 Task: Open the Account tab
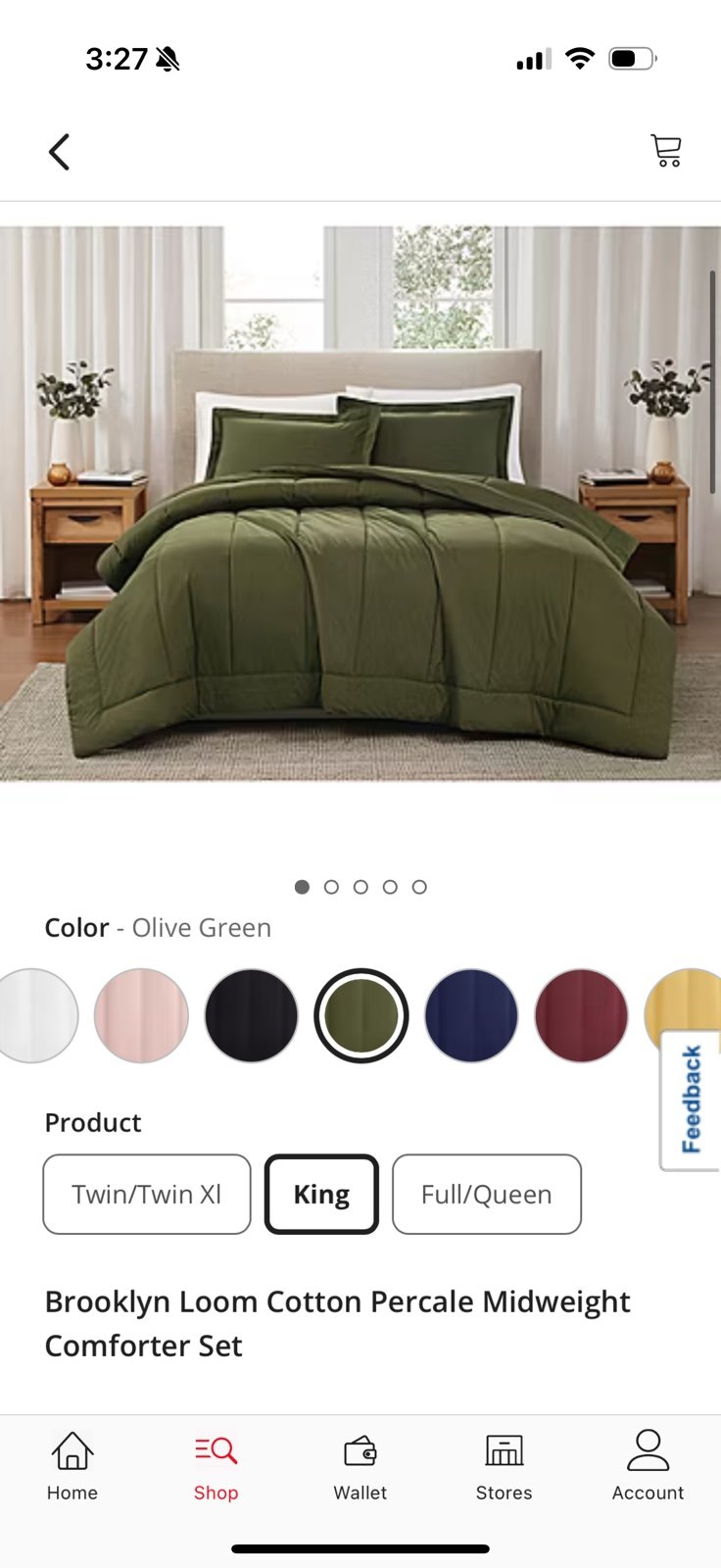(x=648, y=1466)
